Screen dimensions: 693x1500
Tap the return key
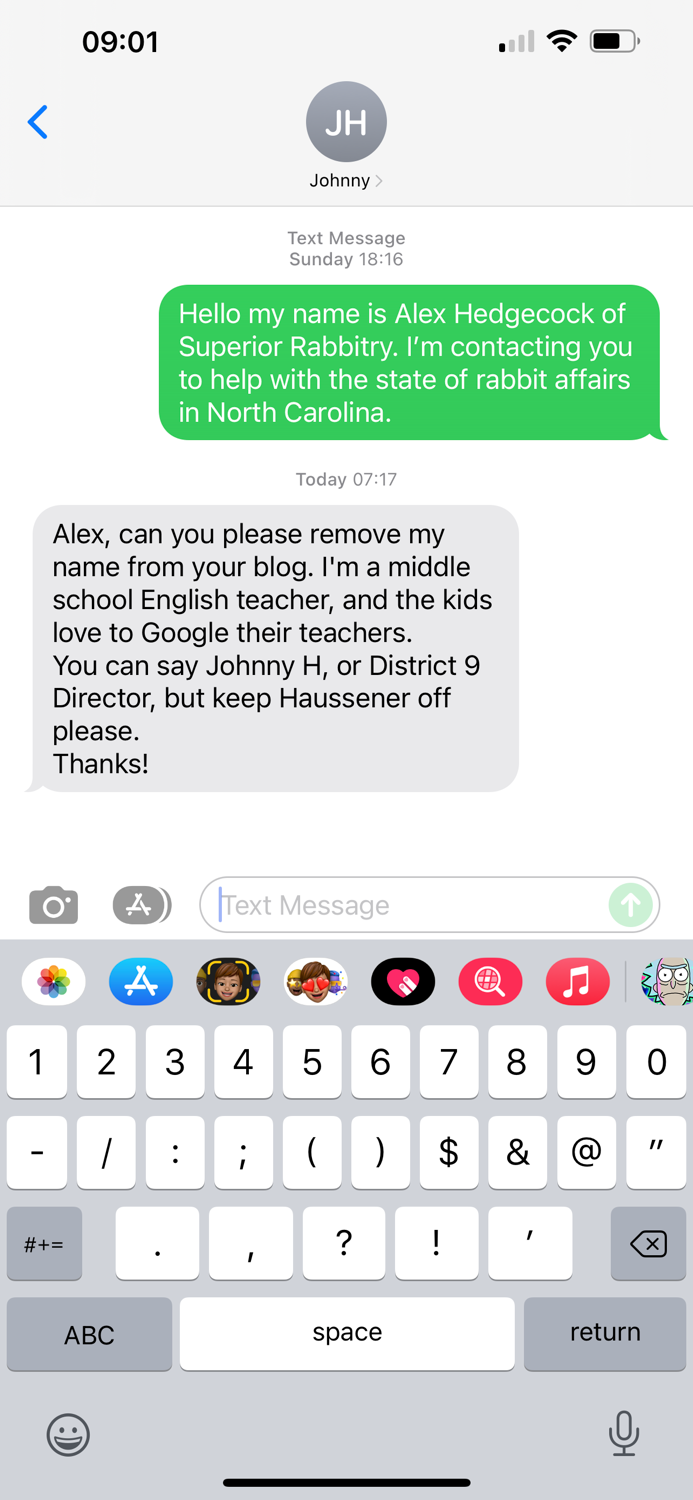pyautogui.click(x=605, y=1334)
